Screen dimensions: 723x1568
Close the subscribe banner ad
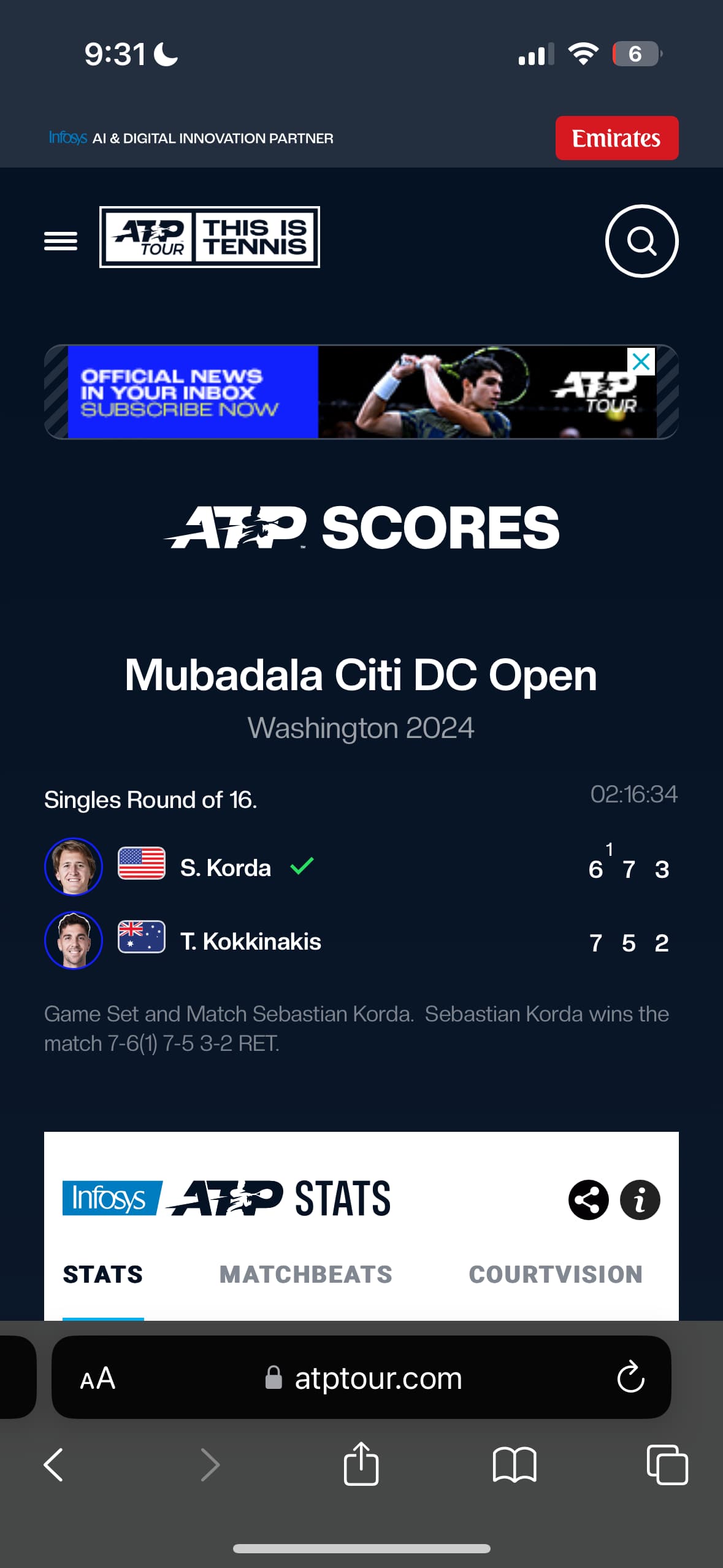(x=641, y=361)
